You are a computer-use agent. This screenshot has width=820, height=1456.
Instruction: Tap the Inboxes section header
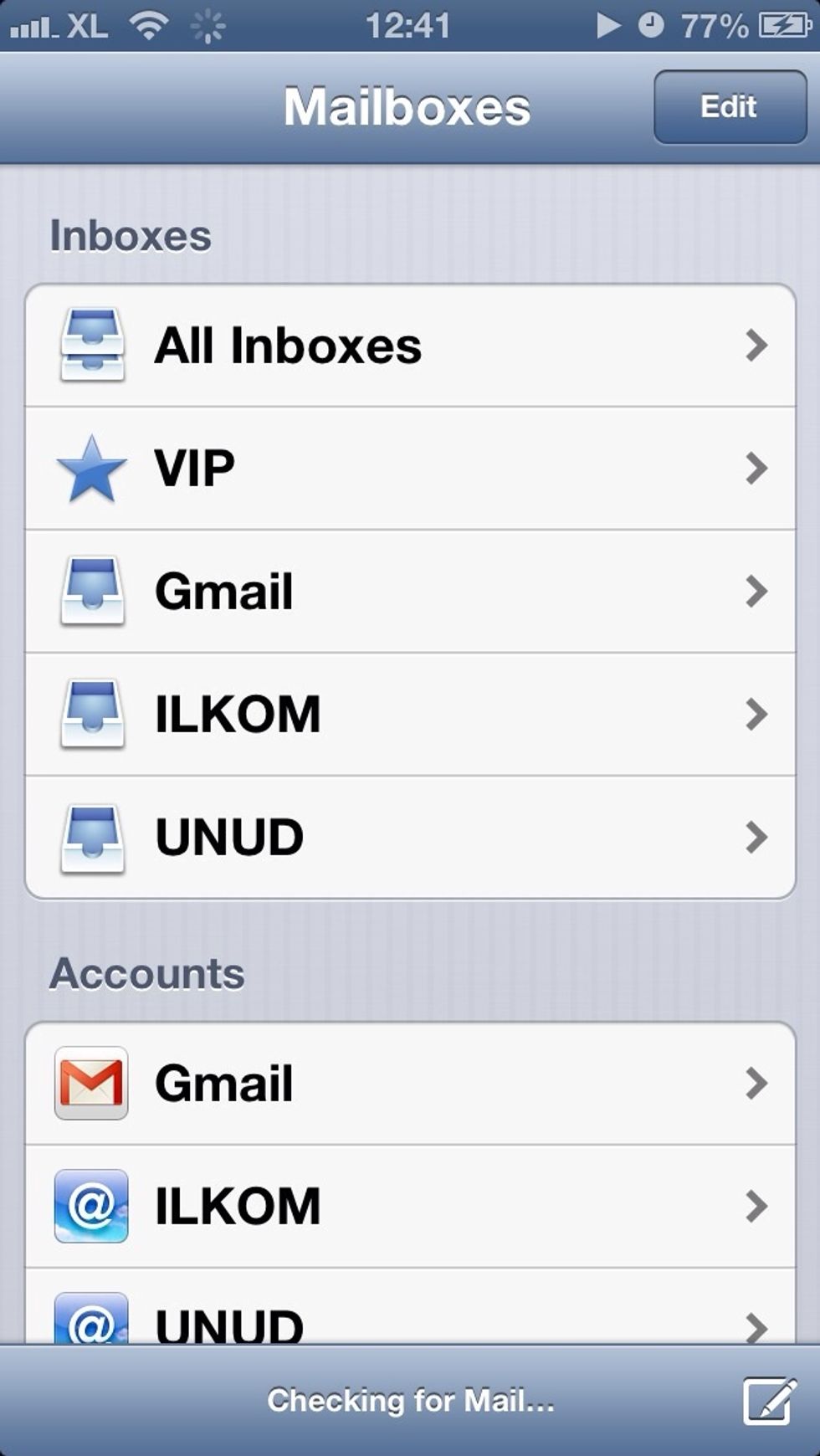[x=131, y=235]
